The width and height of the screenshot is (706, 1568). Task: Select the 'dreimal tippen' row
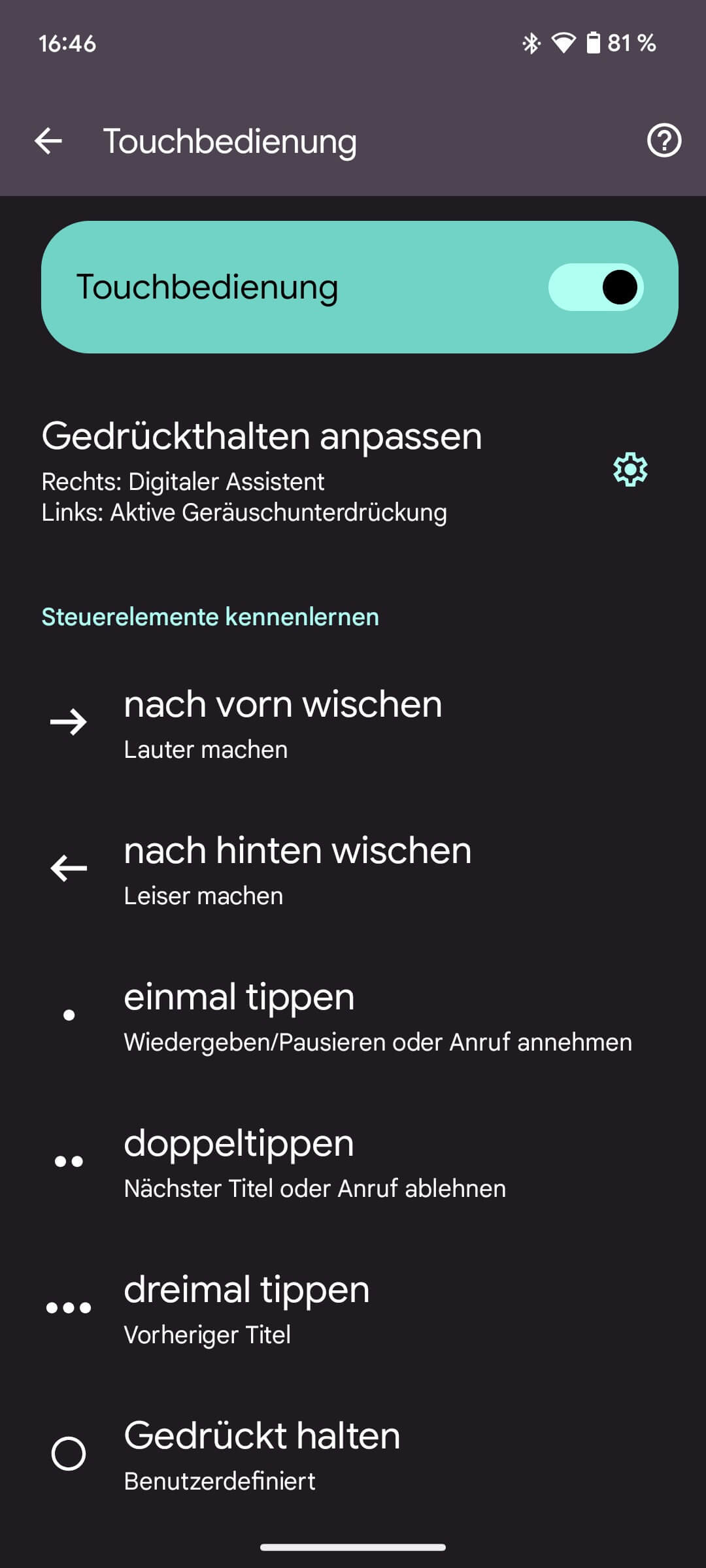[246, 1308]
